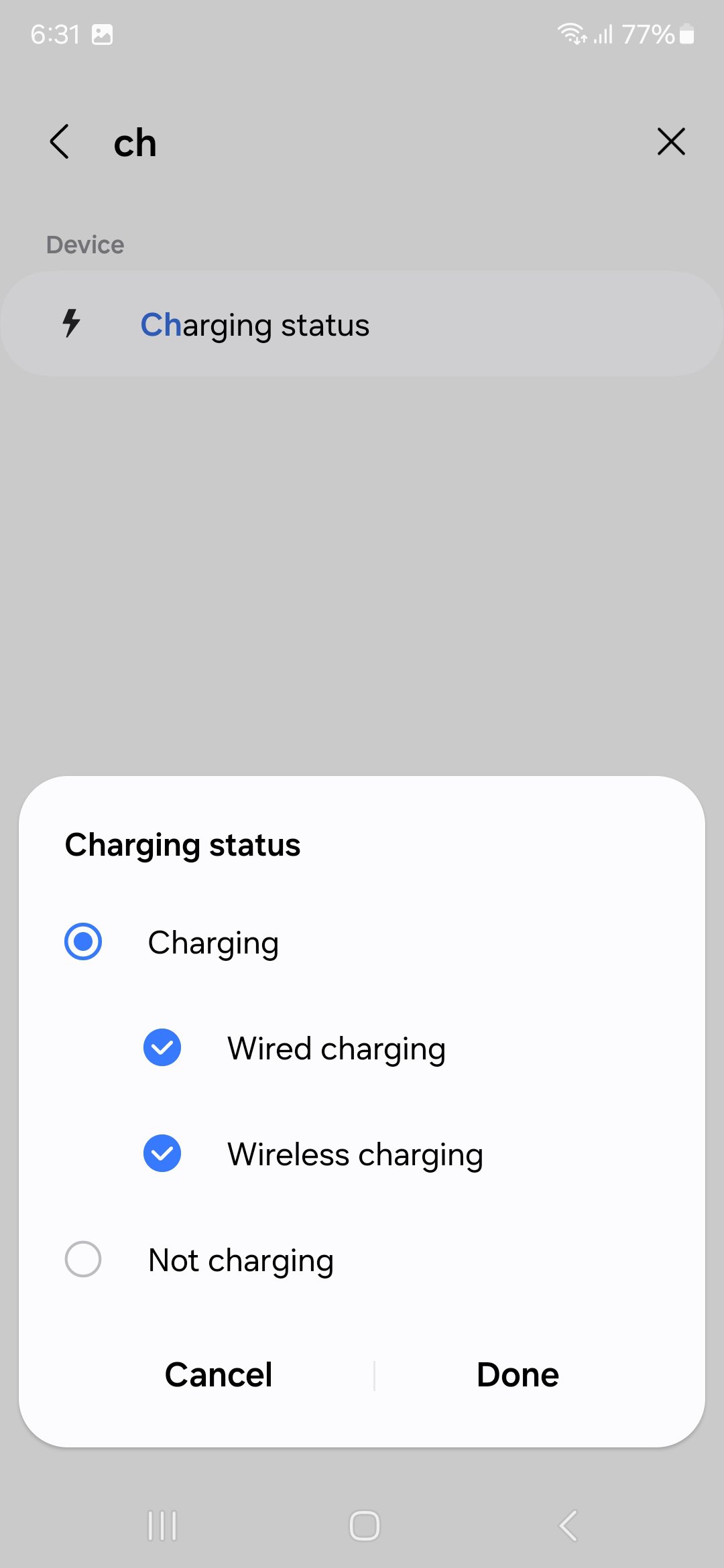This screenshot has width=724, height=1568.
Task: Open the Charging status search result
Action: [362, 324]
